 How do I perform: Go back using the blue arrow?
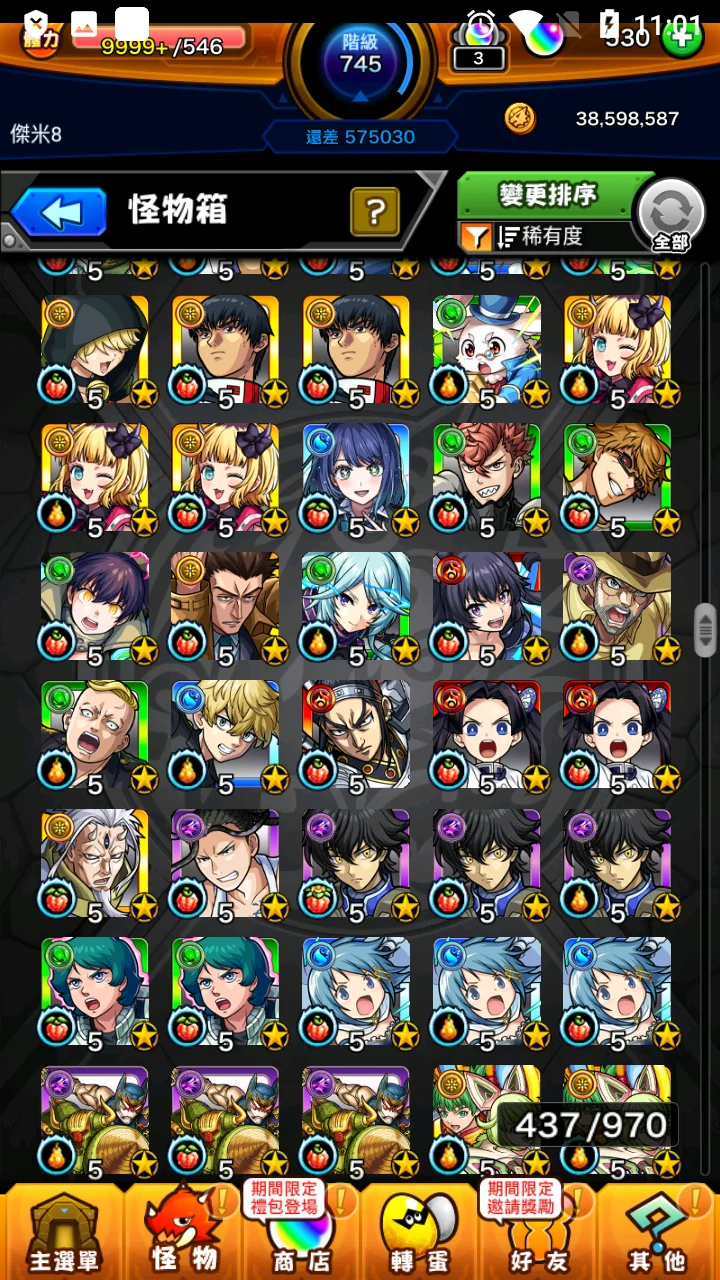point(60,212)
